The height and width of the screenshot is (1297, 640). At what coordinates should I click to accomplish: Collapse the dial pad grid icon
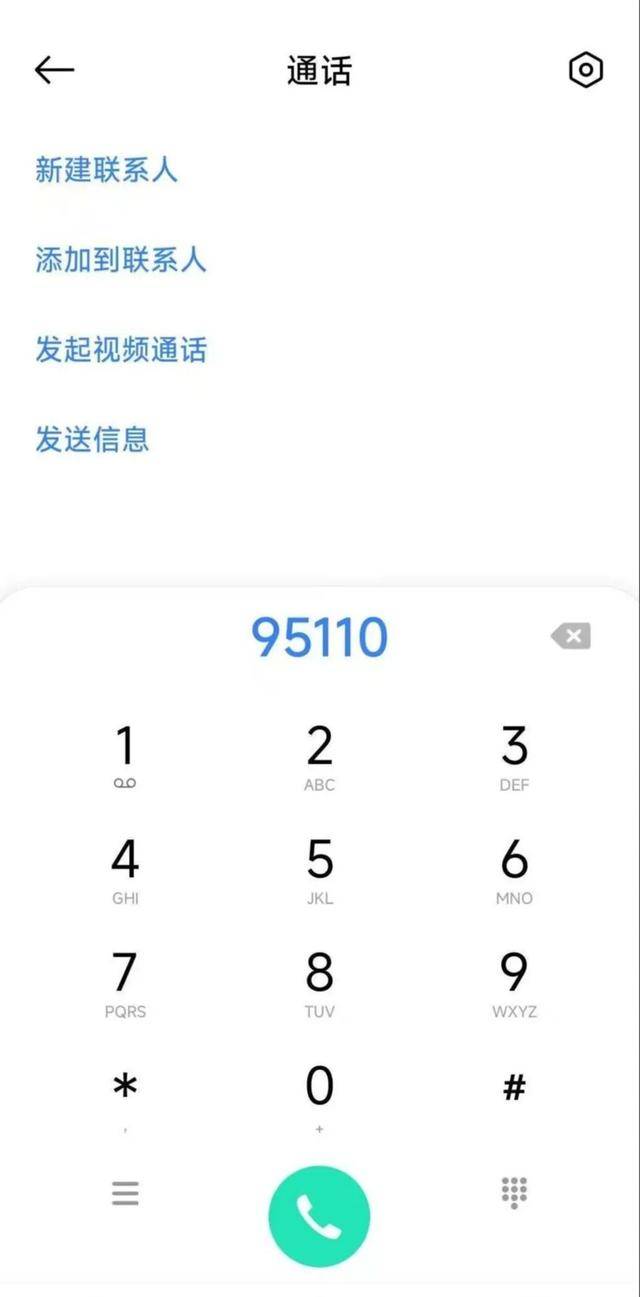pyautogui.click(x=514, y=1192)
